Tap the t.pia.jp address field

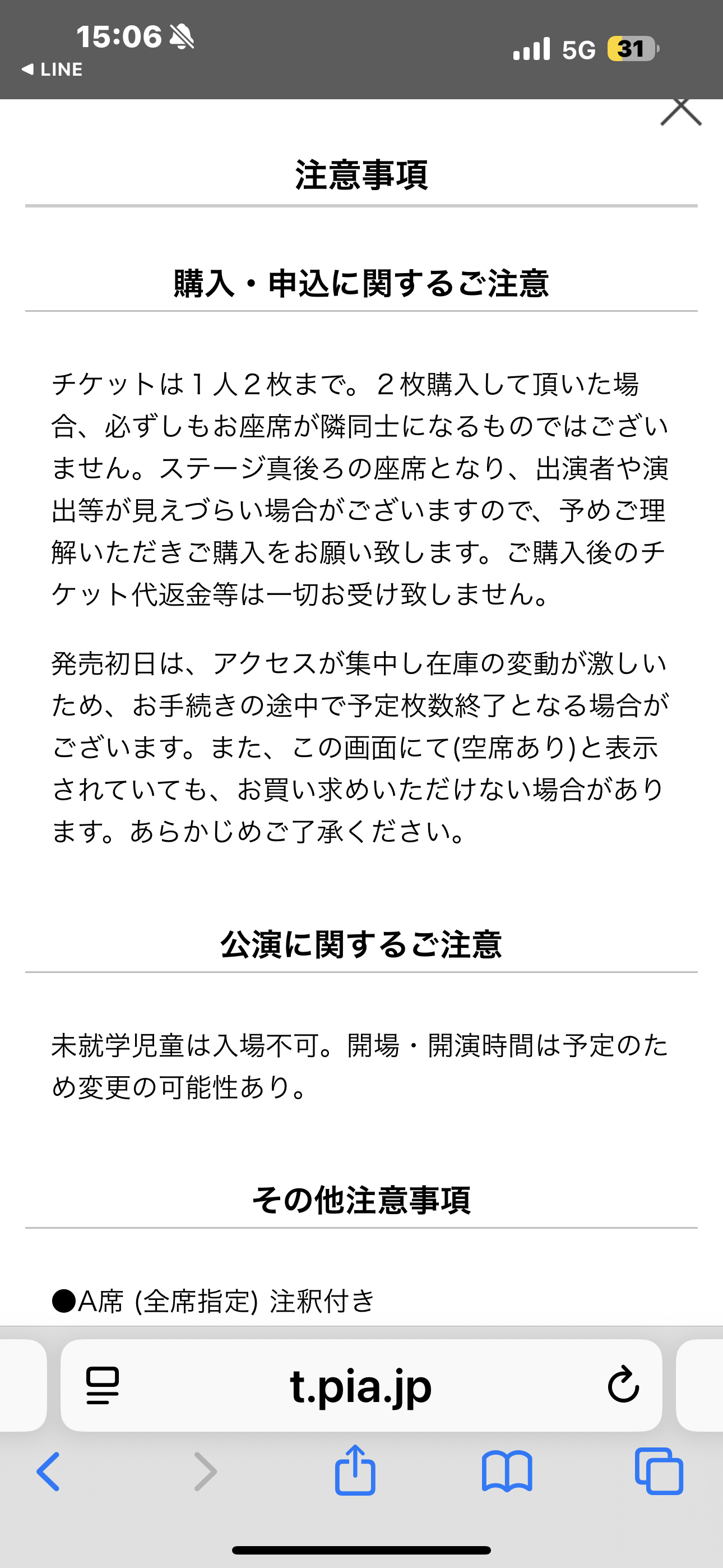pos(361,1386)
